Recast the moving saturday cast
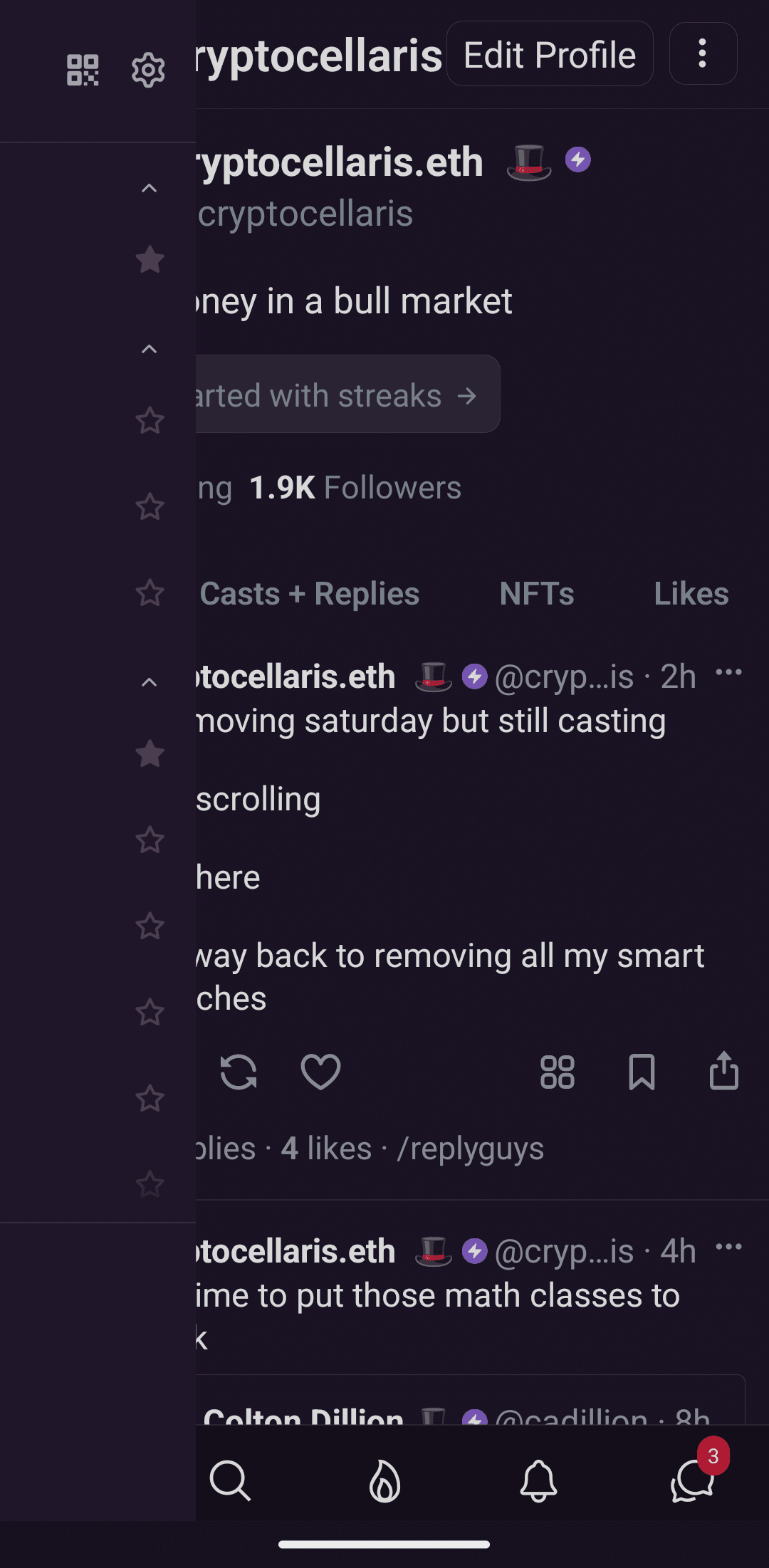Viewport: 769px width, 1568px height. 239,1073
